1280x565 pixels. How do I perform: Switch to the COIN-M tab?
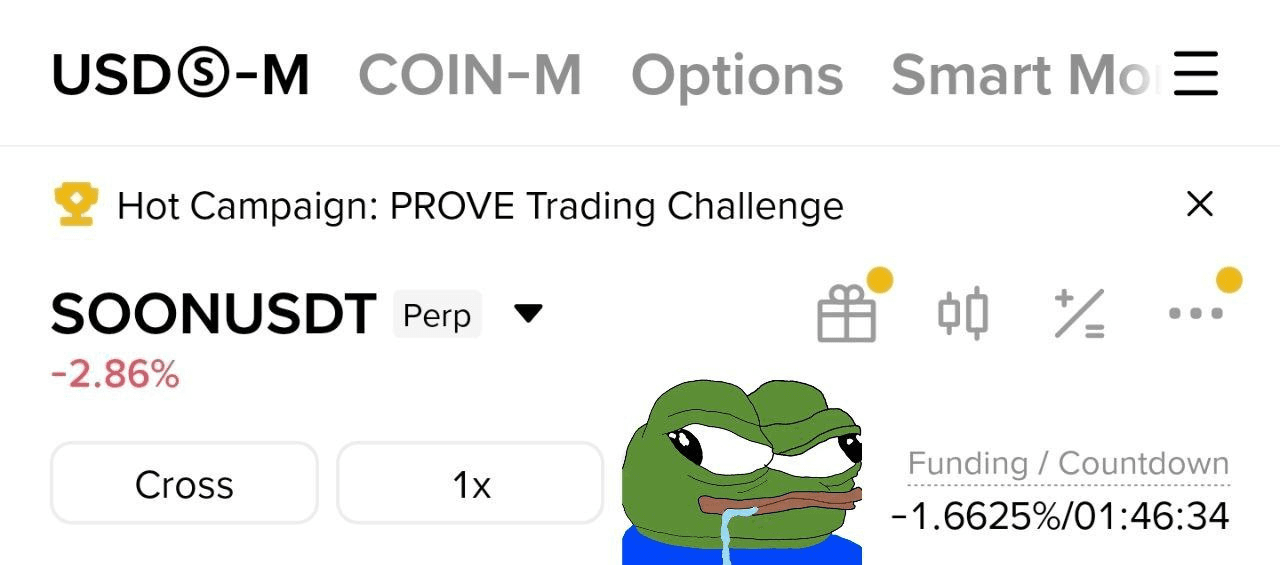click(470, 75)
